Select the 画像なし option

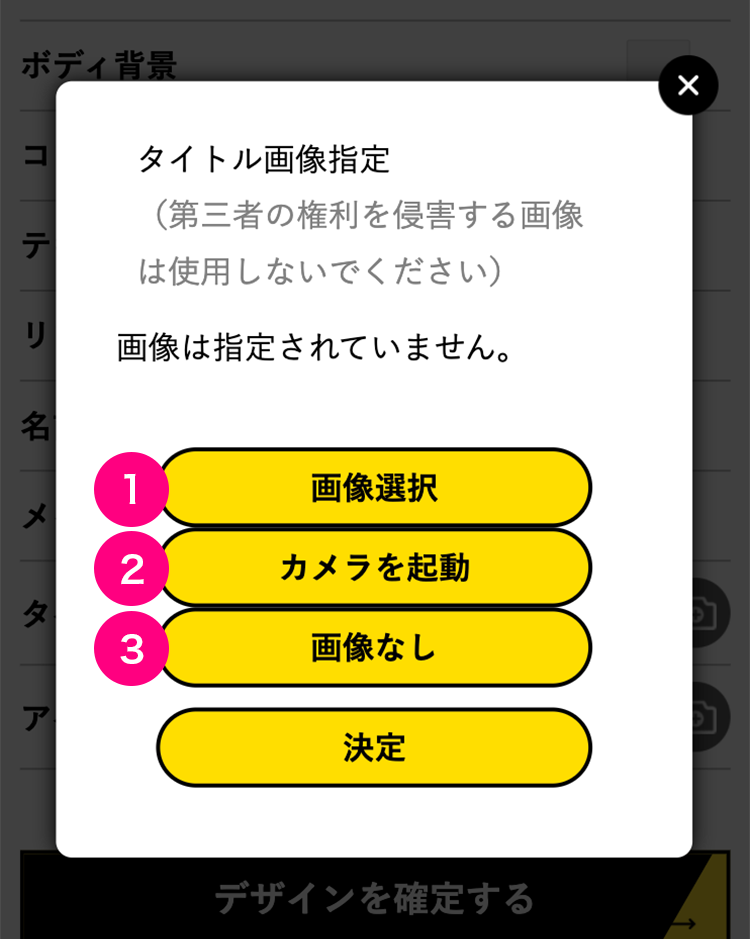click(374, 648)
